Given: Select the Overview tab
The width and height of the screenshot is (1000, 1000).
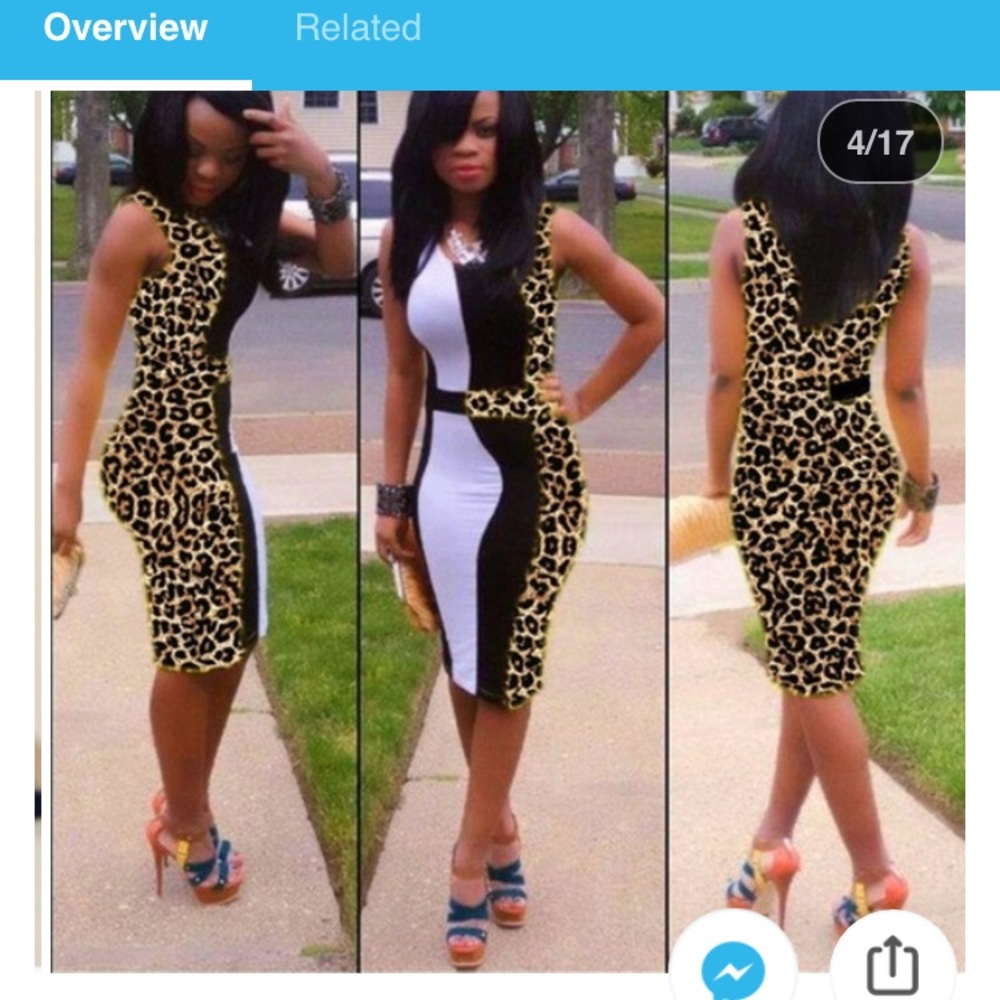Looking at the screenshot, I should pyautogui.click(x=125, y=28).
